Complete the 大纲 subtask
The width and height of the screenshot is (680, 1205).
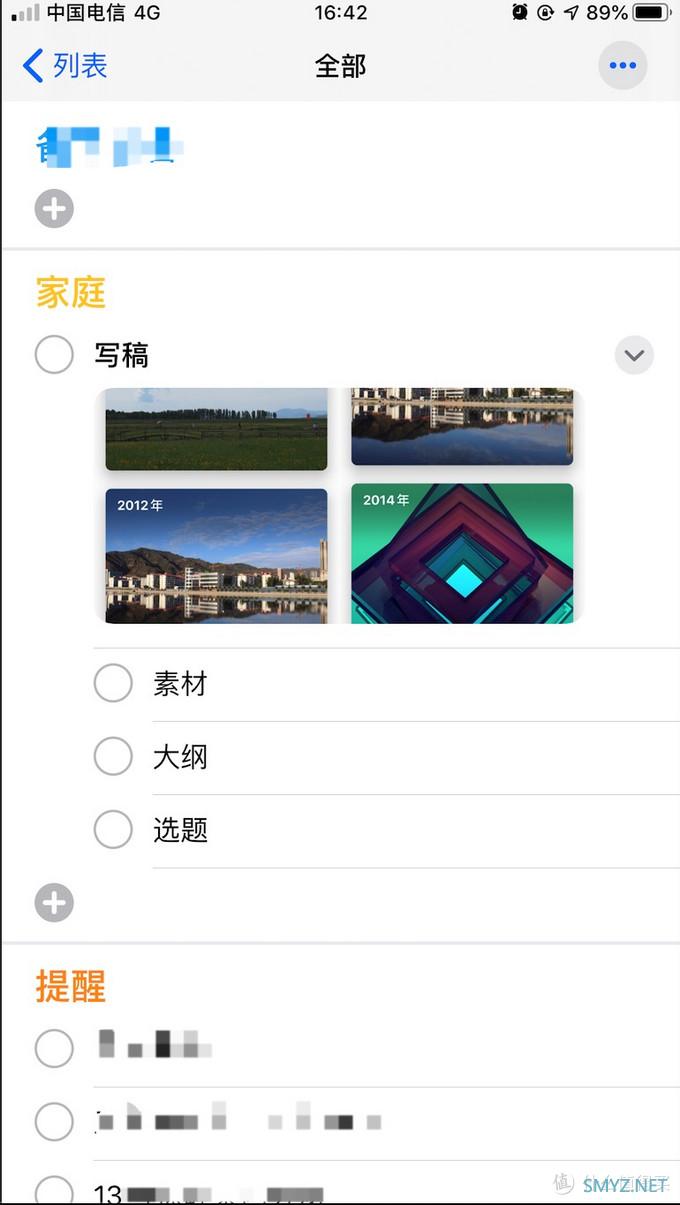pos(113,757)
